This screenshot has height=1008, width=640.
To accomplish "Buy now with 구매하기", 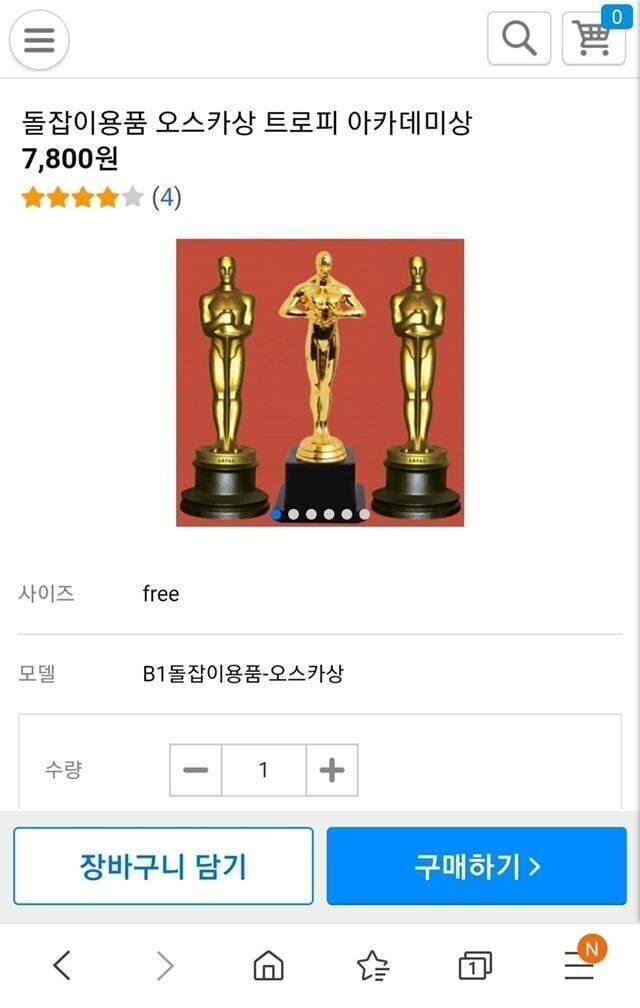I will click(x=477, y=866).
